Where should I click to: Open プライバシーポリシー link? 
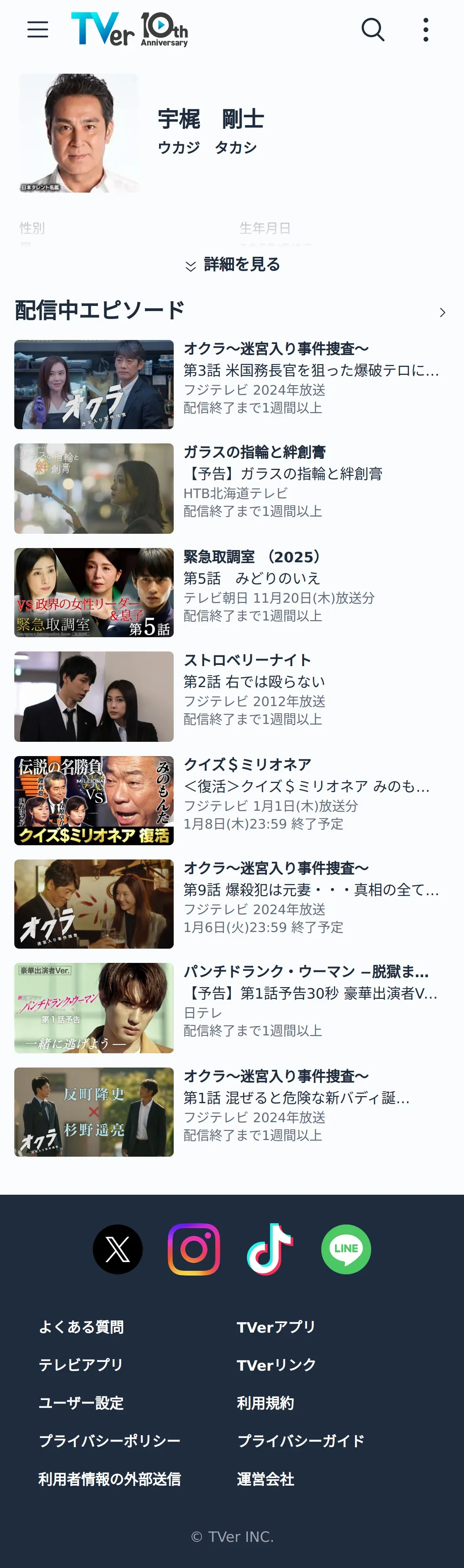pyautogui.click(x=109, y=1441)
